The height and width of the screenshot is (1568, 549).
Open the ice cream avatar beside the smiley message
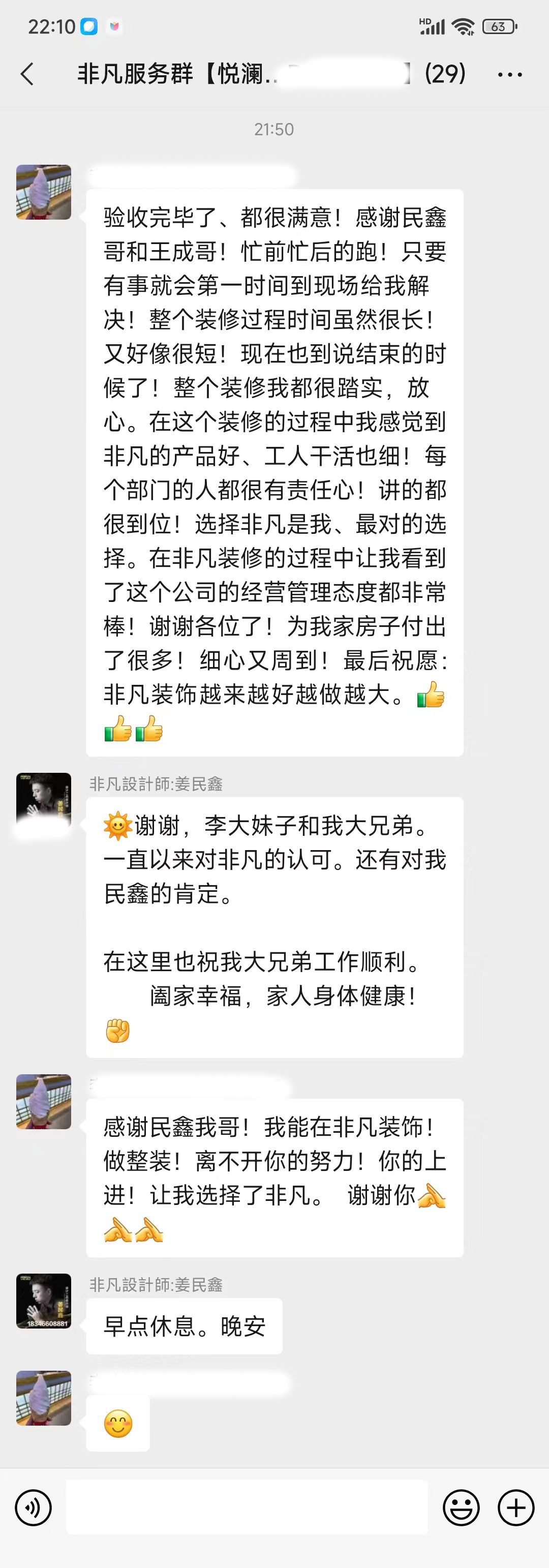coord(44,1398)
